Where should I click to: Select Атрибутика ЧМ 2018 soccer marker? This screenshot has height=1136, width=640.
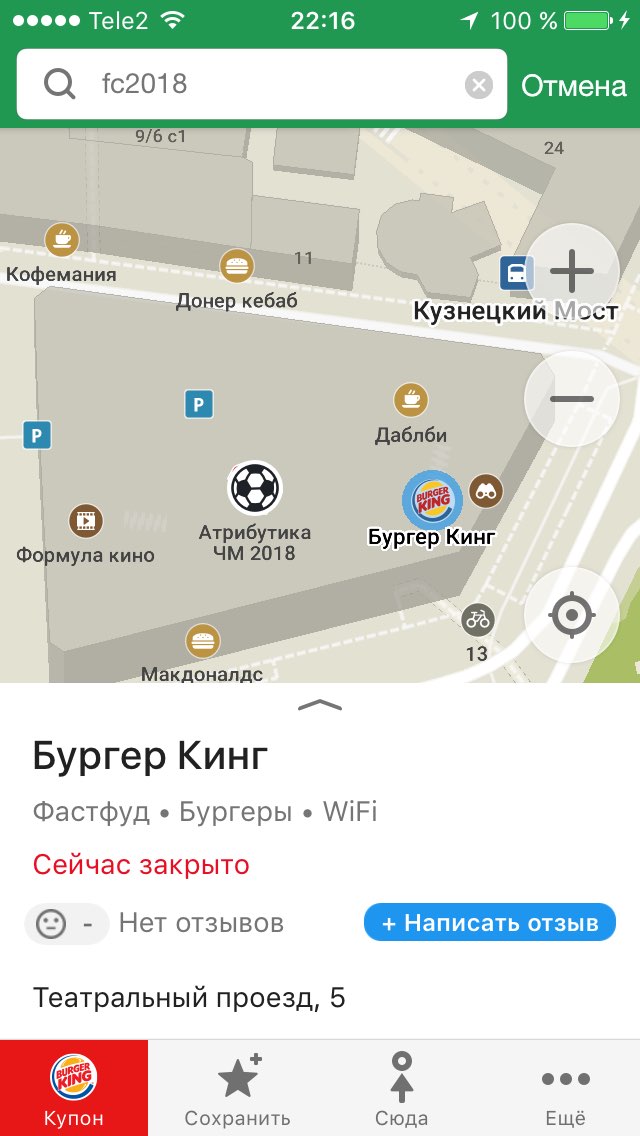(254, 488)
